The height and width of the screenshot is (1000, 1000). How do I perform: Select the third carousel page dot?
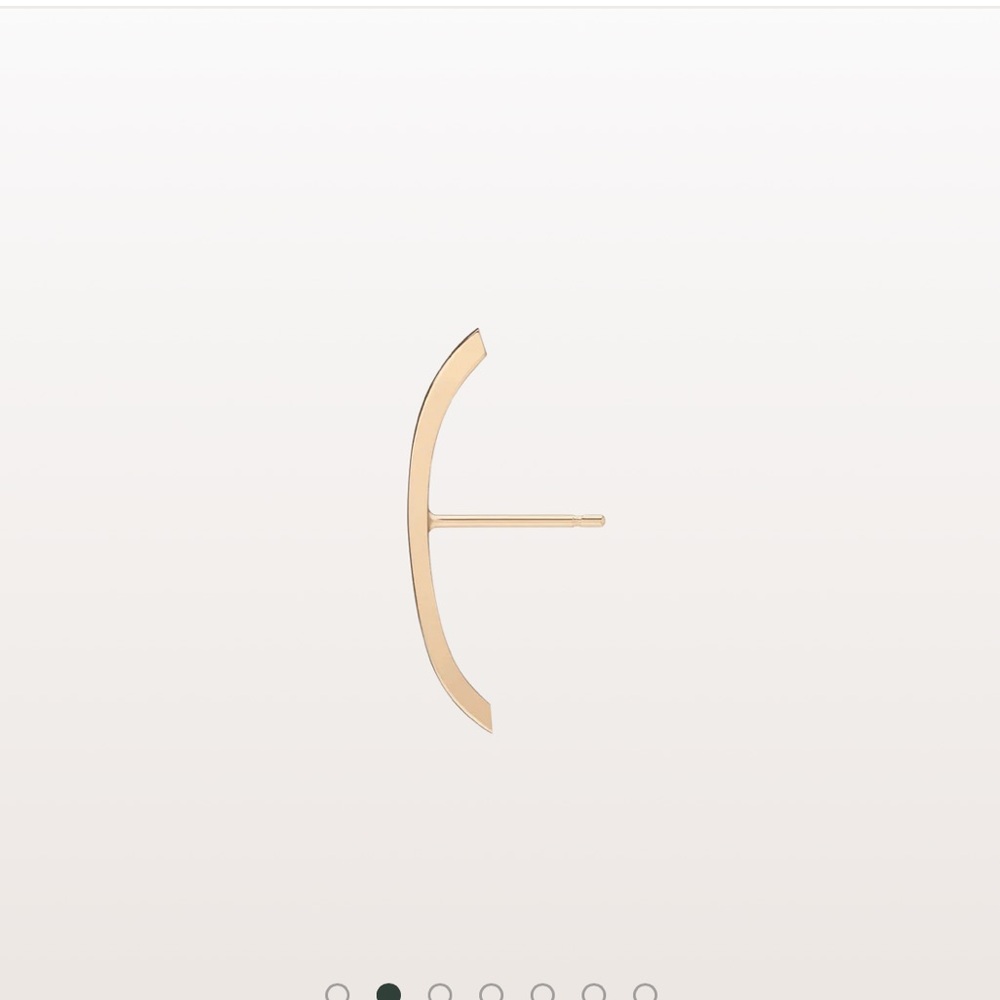(x=440, y=993)
